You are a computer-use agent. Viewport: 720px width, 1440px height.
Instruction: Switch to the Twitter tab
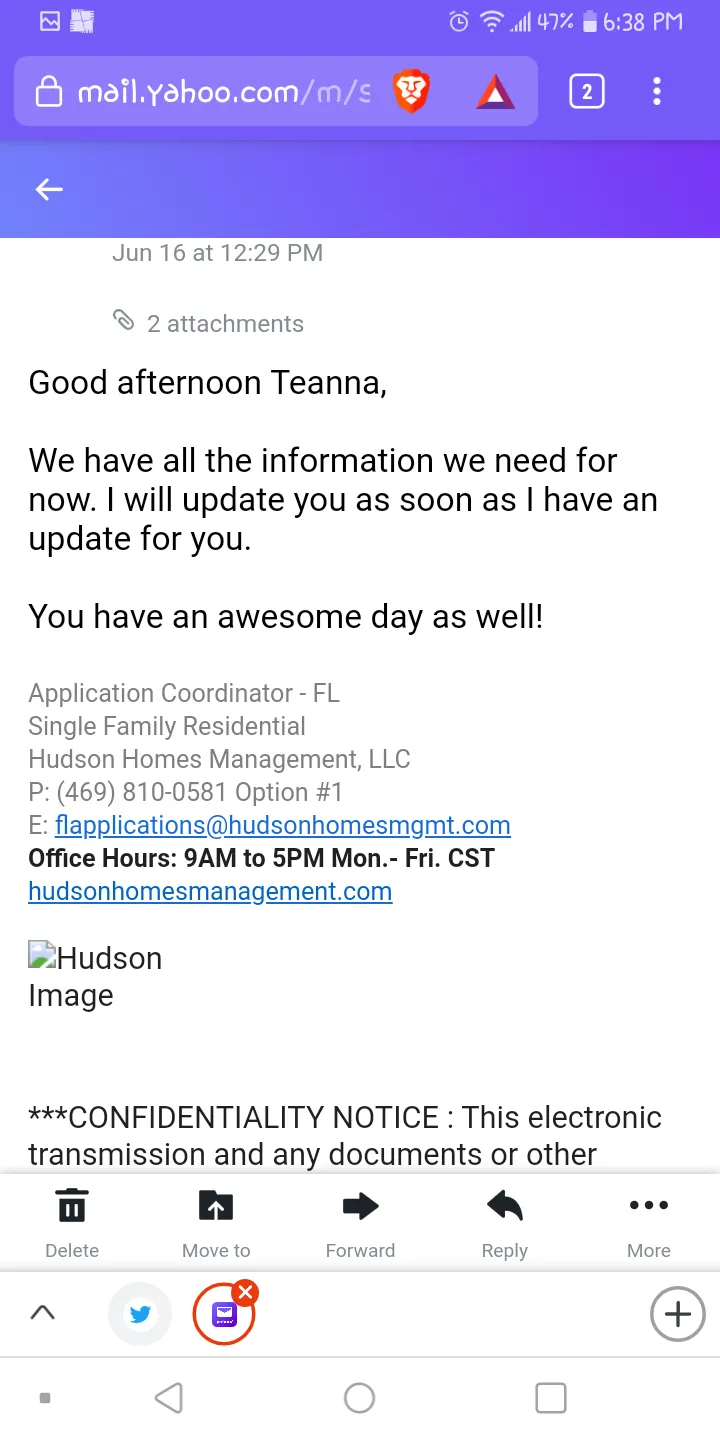[x=140, y=1314]
